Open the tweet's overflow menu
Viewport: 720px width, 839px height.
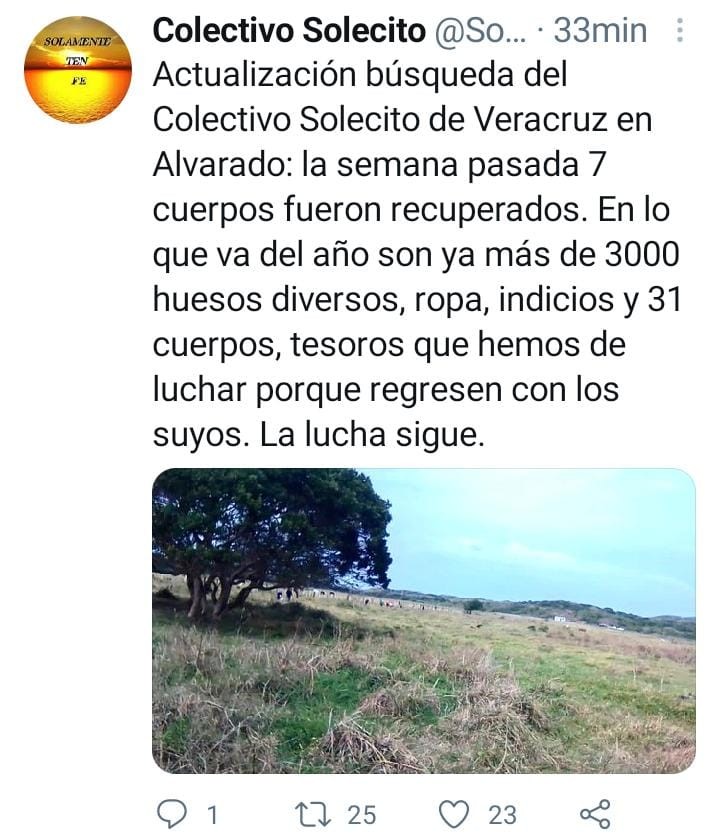point(680,31)
